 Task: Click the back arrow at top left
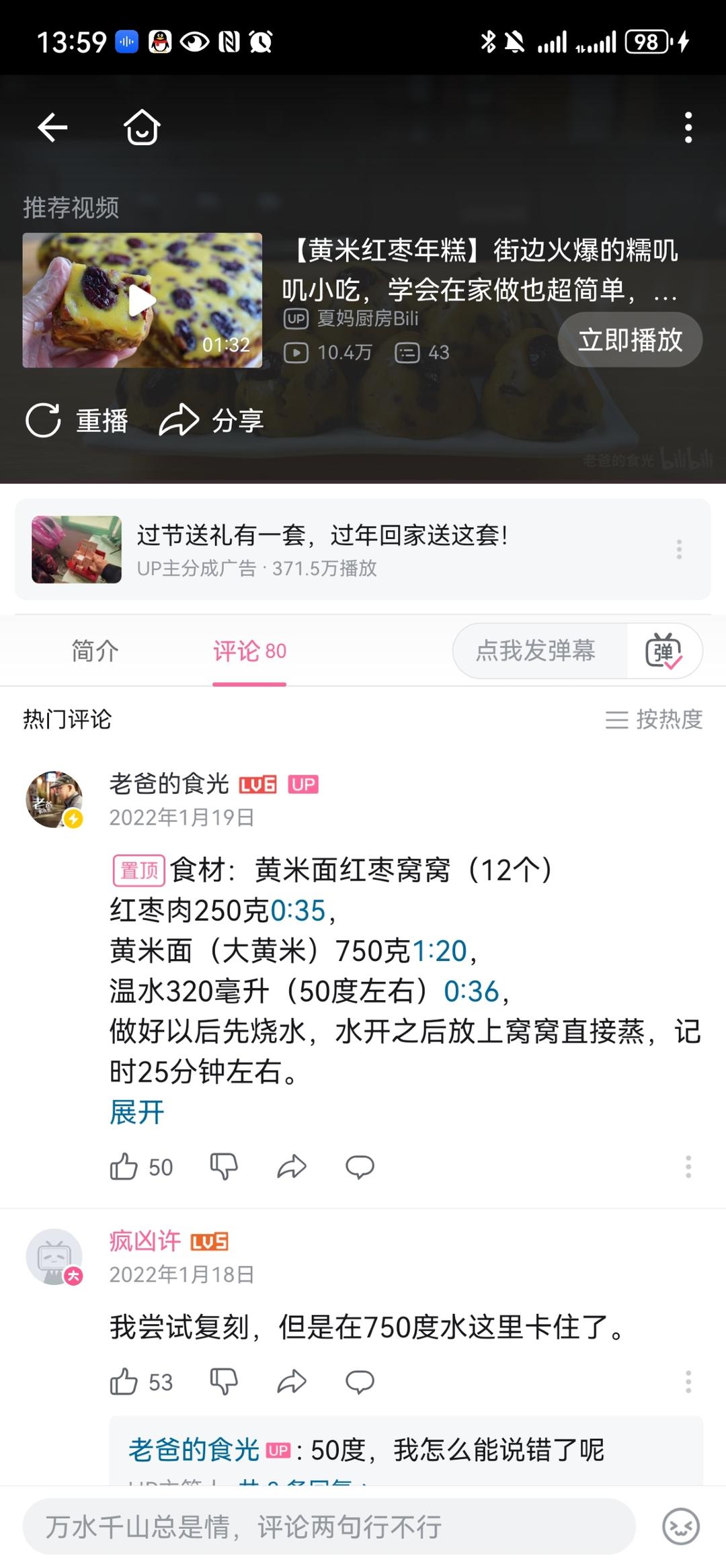tap(51, 128)
